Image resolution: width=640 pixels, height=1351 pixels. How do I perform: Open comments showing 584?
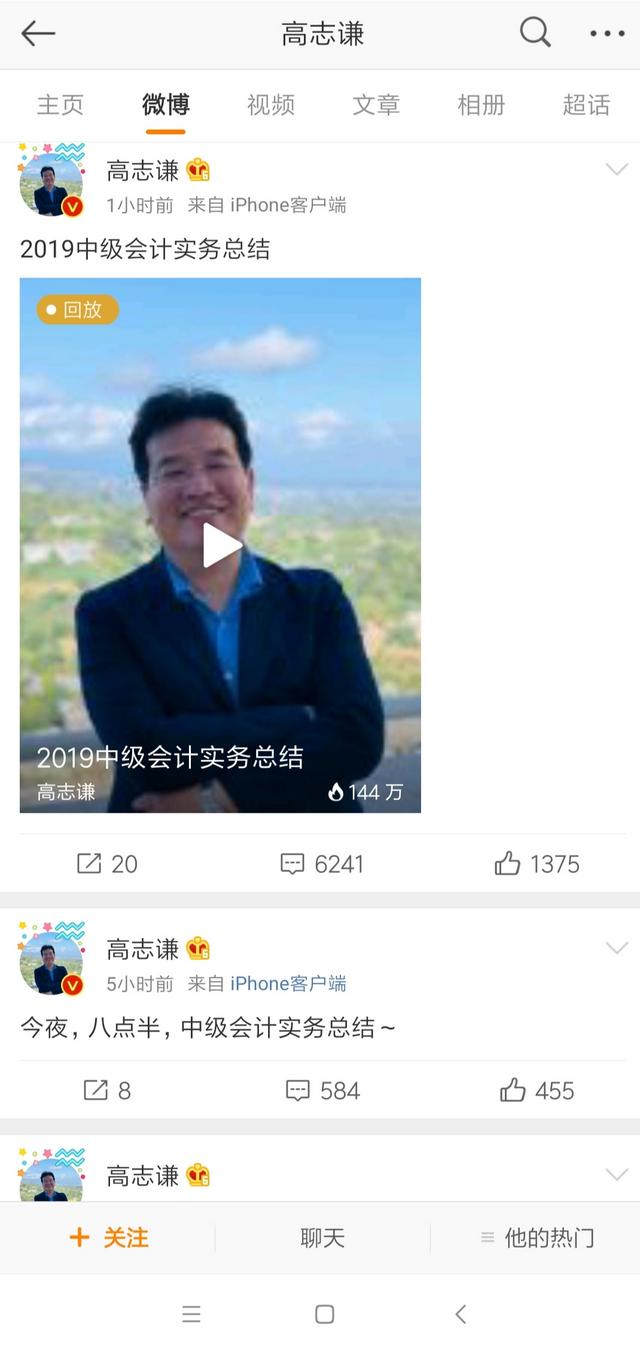[x=322, y=1091]
